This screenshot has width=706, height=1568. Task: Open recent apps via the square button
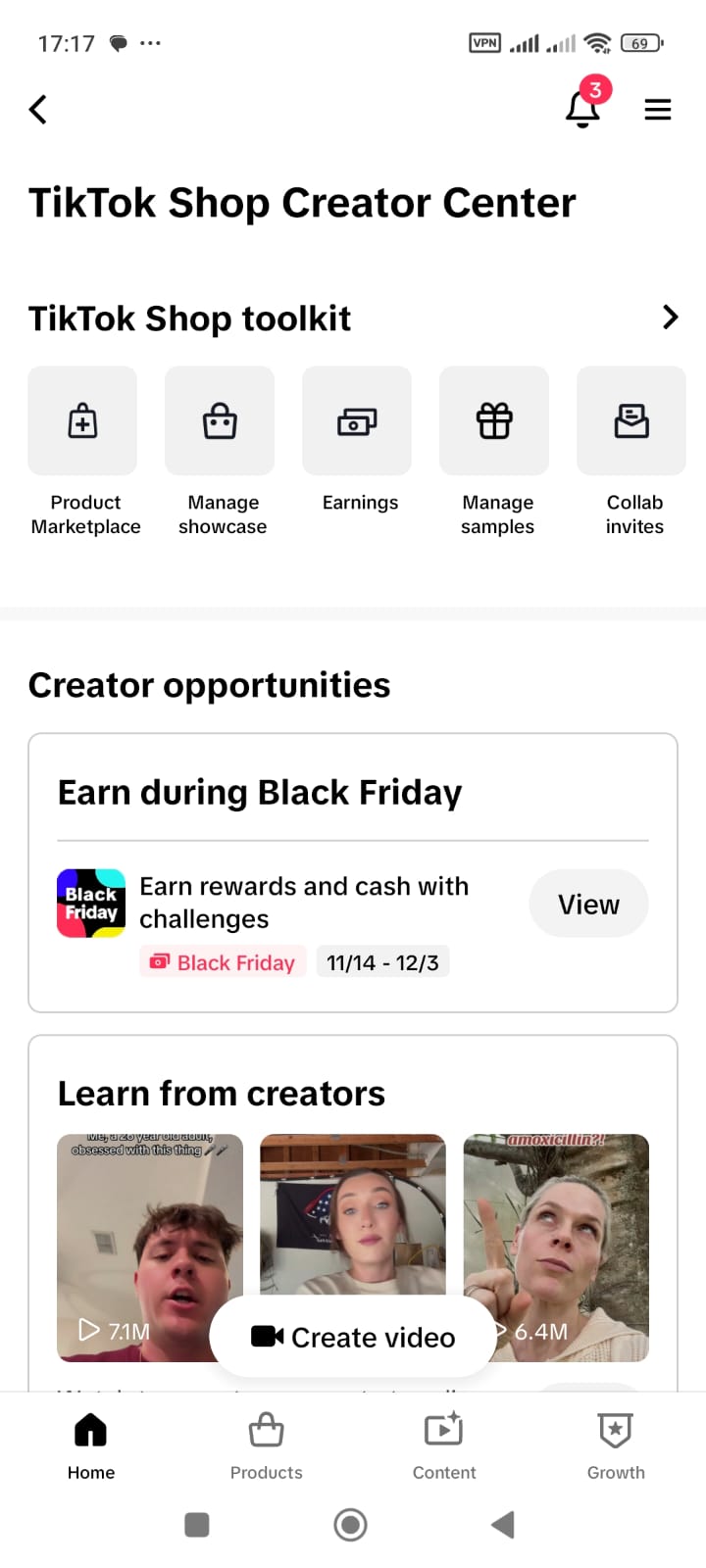[197, 1525]
